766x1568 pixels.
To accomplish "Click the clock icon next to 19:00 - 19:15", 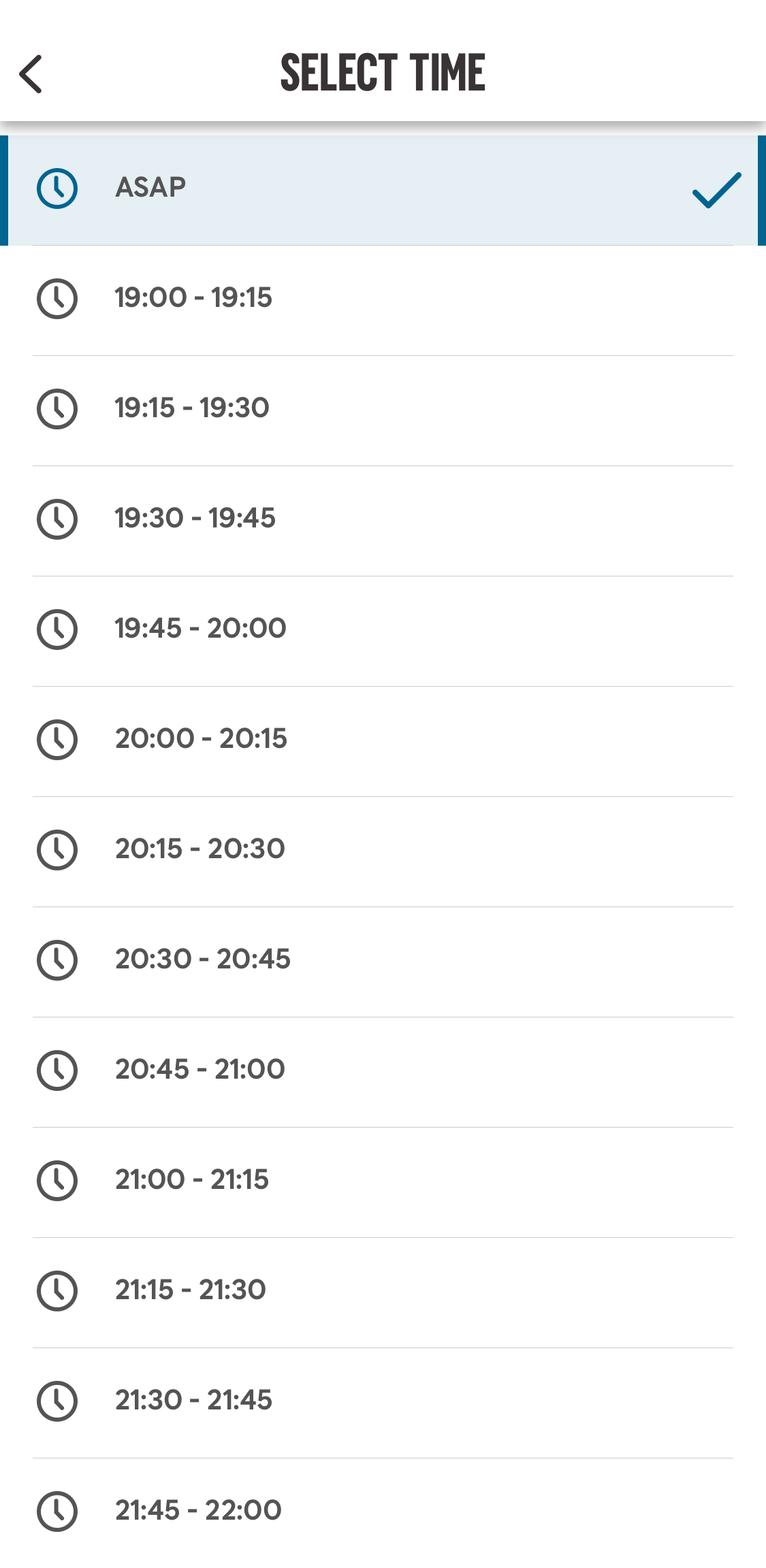I will coord(58,297).
